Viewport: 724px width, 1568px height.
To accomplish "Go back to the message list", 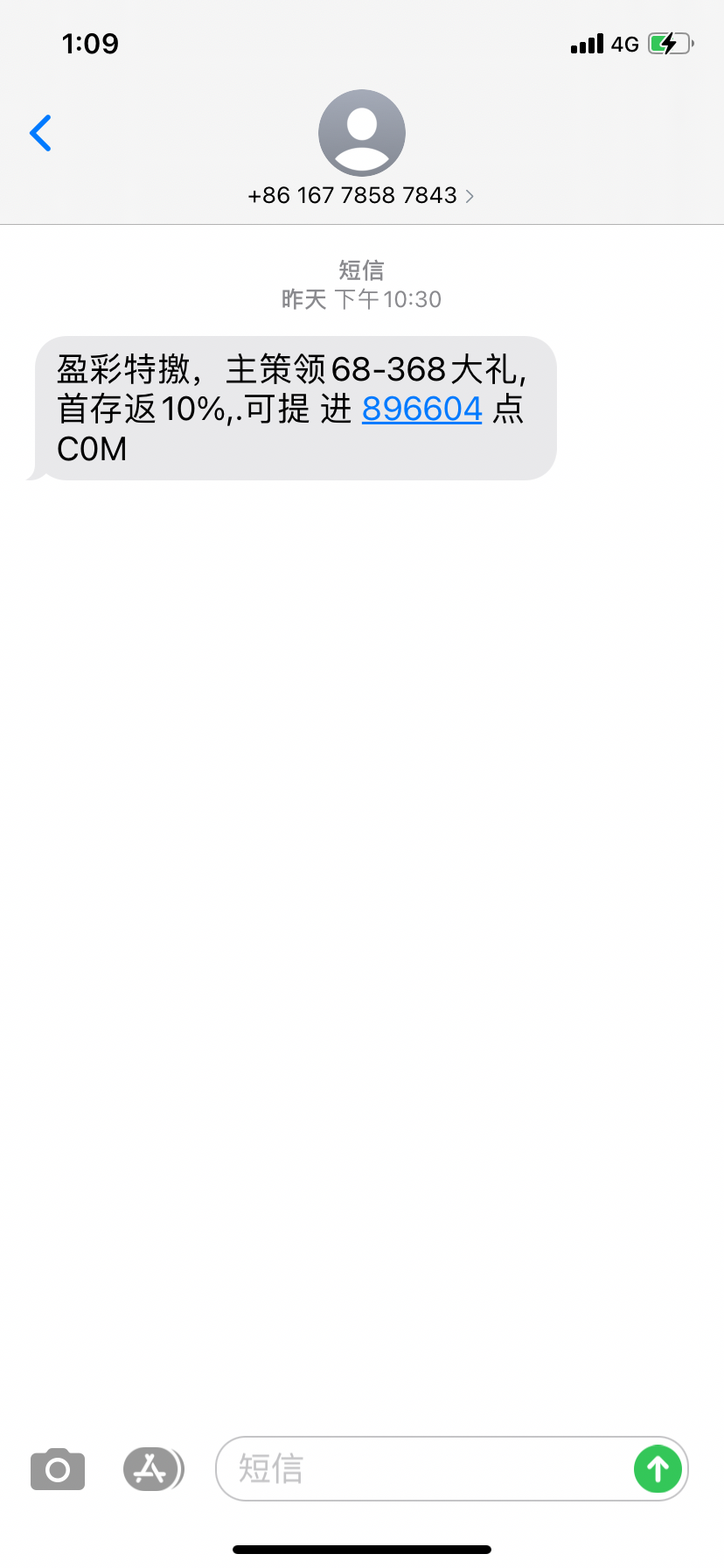I will (40, 133).
